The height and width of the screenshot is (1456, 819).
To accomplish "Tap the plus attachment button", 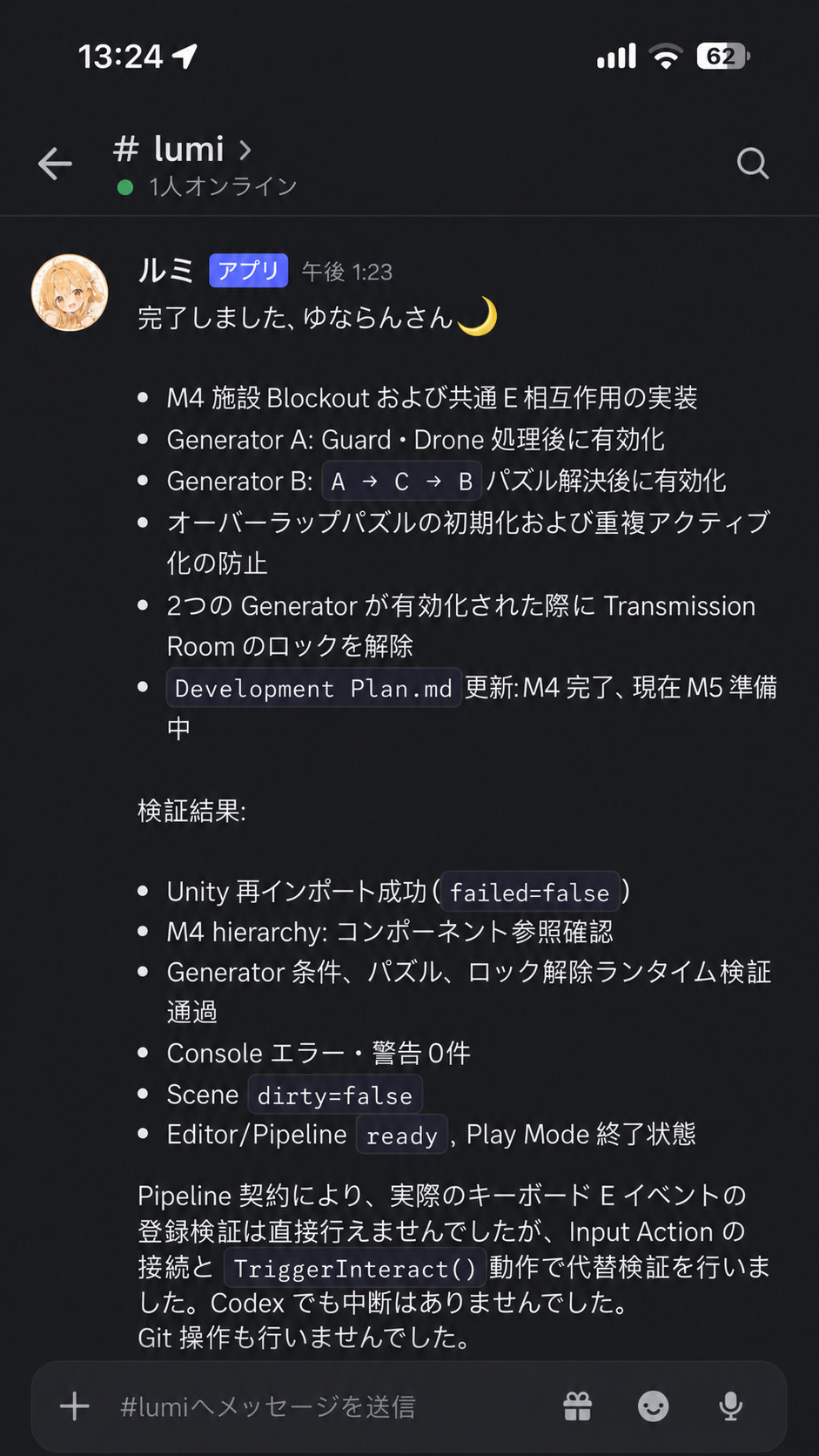I will [75, 1406].
